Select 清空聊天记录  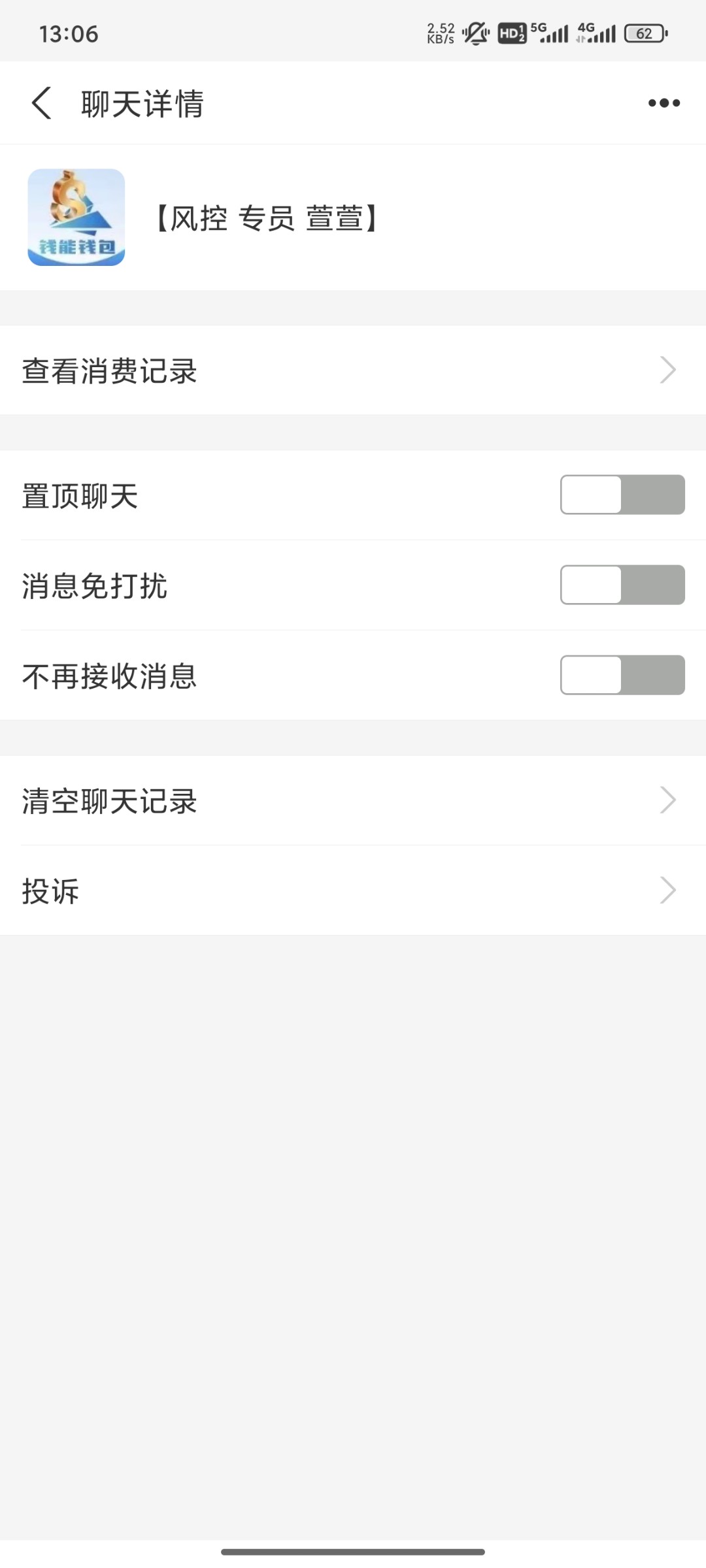tap(353, 800)
